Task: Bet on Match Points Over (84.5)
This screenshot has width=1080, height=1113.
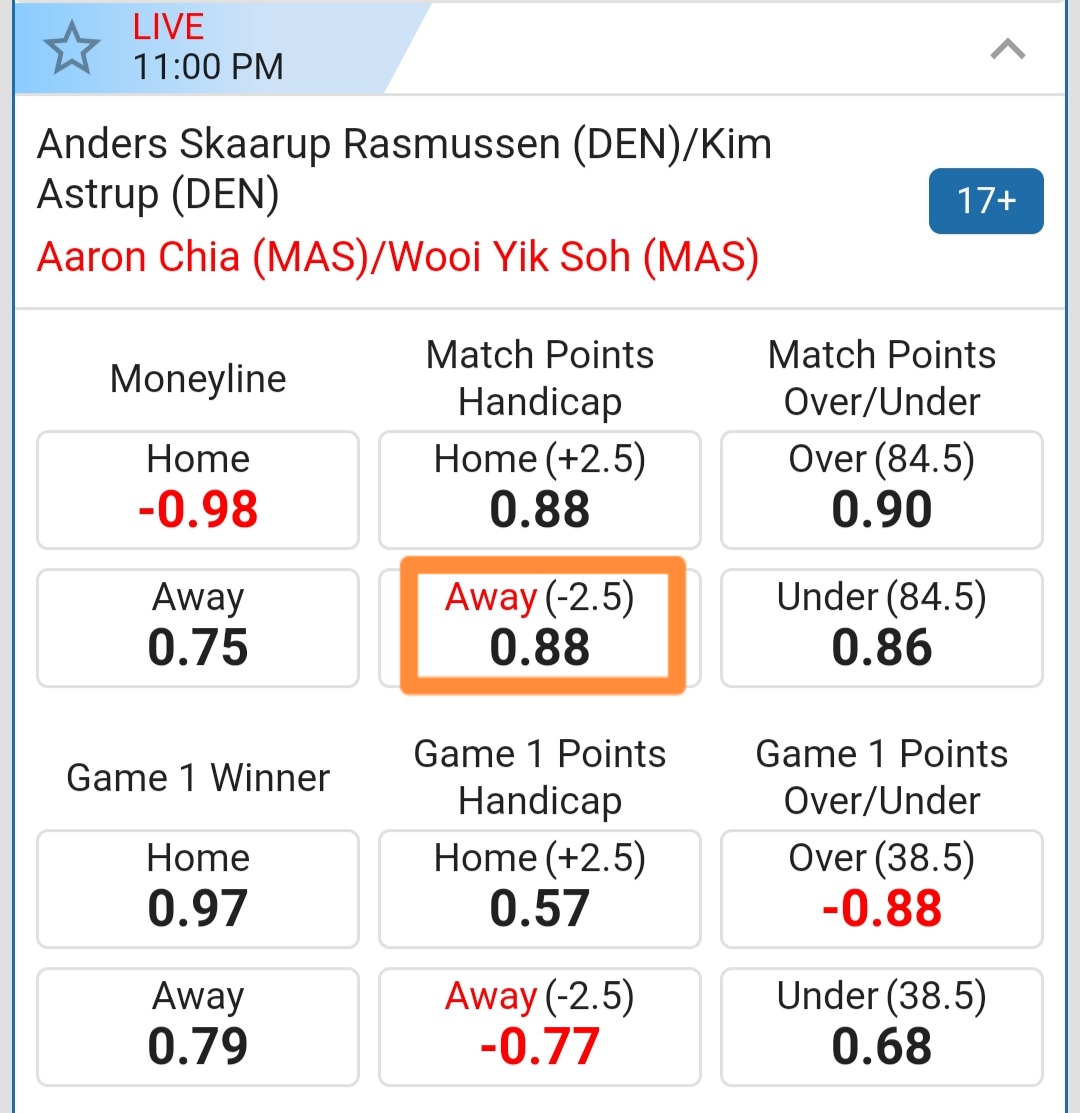Action: point(881,490)
